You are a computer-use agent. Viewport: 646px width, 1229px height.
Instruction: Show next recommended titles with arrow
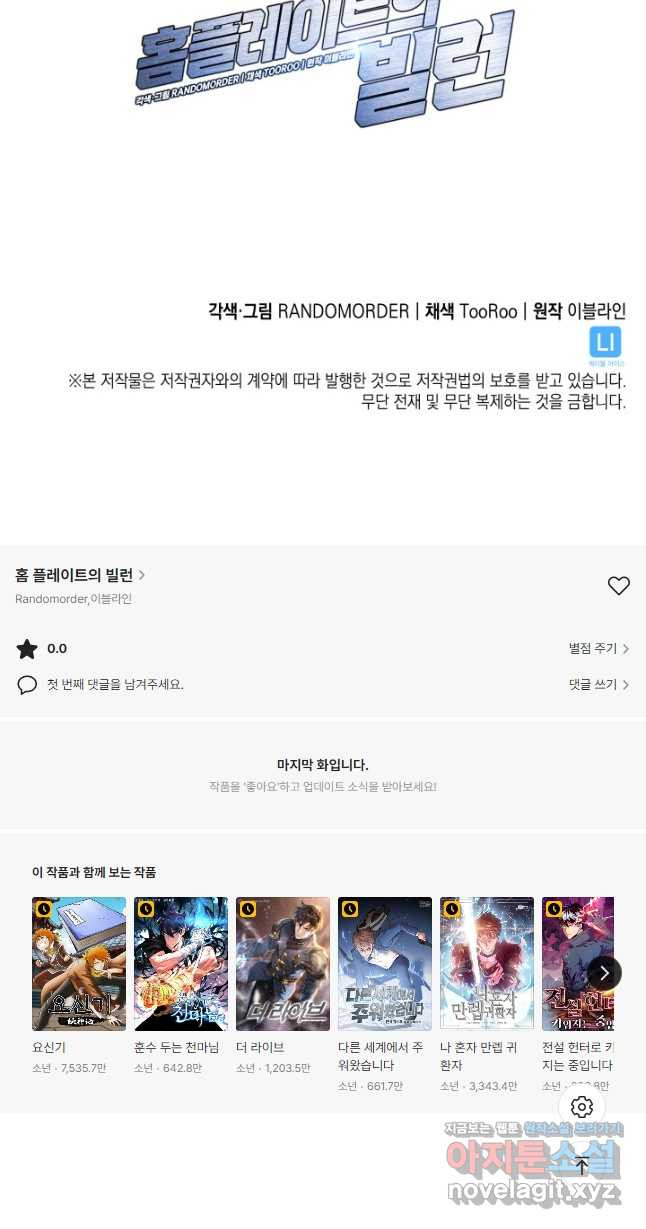pos(604,973)
